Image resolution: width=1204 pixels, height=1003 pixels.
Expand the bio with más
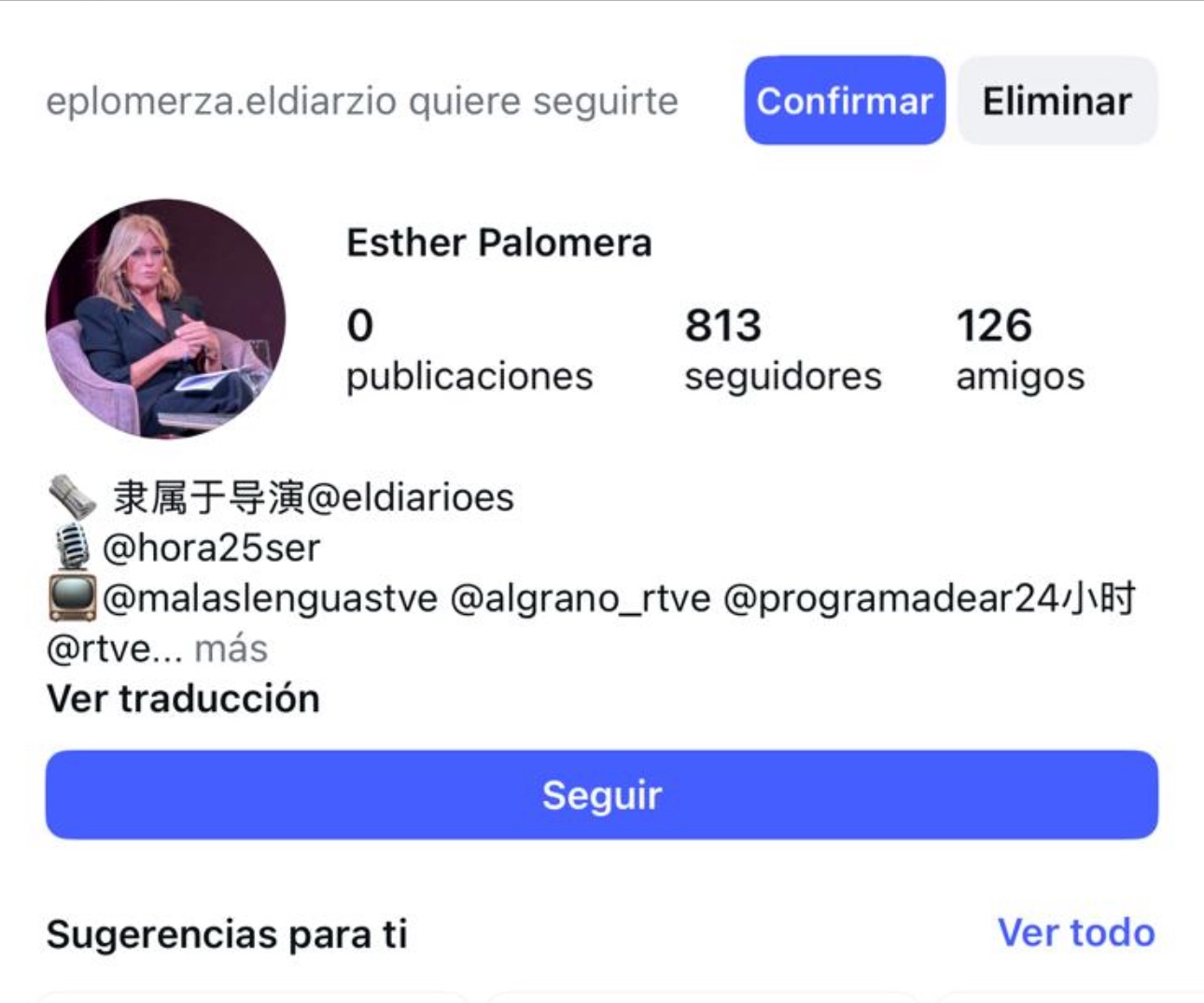coord(231,648)
